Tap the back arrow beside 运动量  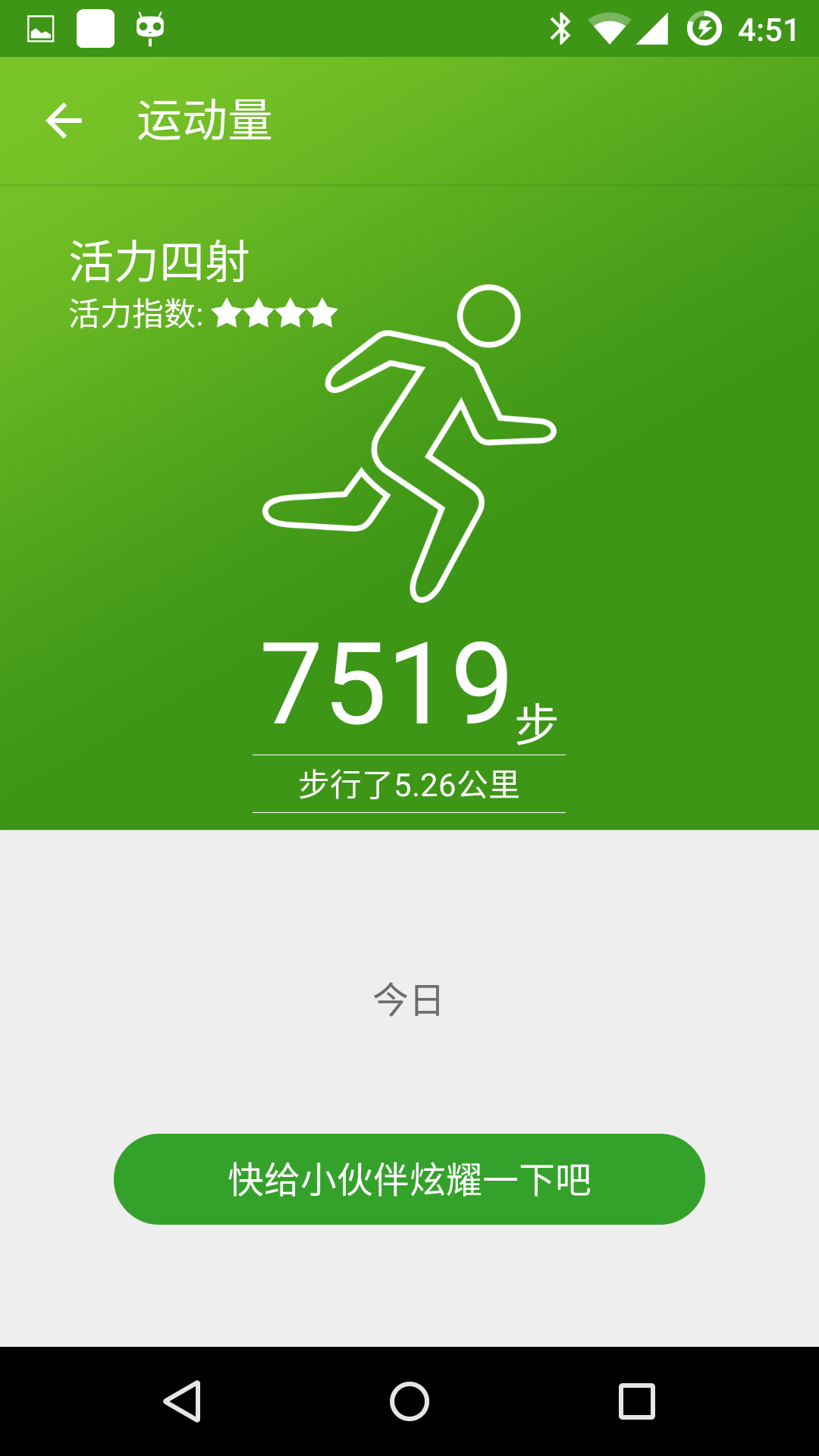tap(64, 121)
